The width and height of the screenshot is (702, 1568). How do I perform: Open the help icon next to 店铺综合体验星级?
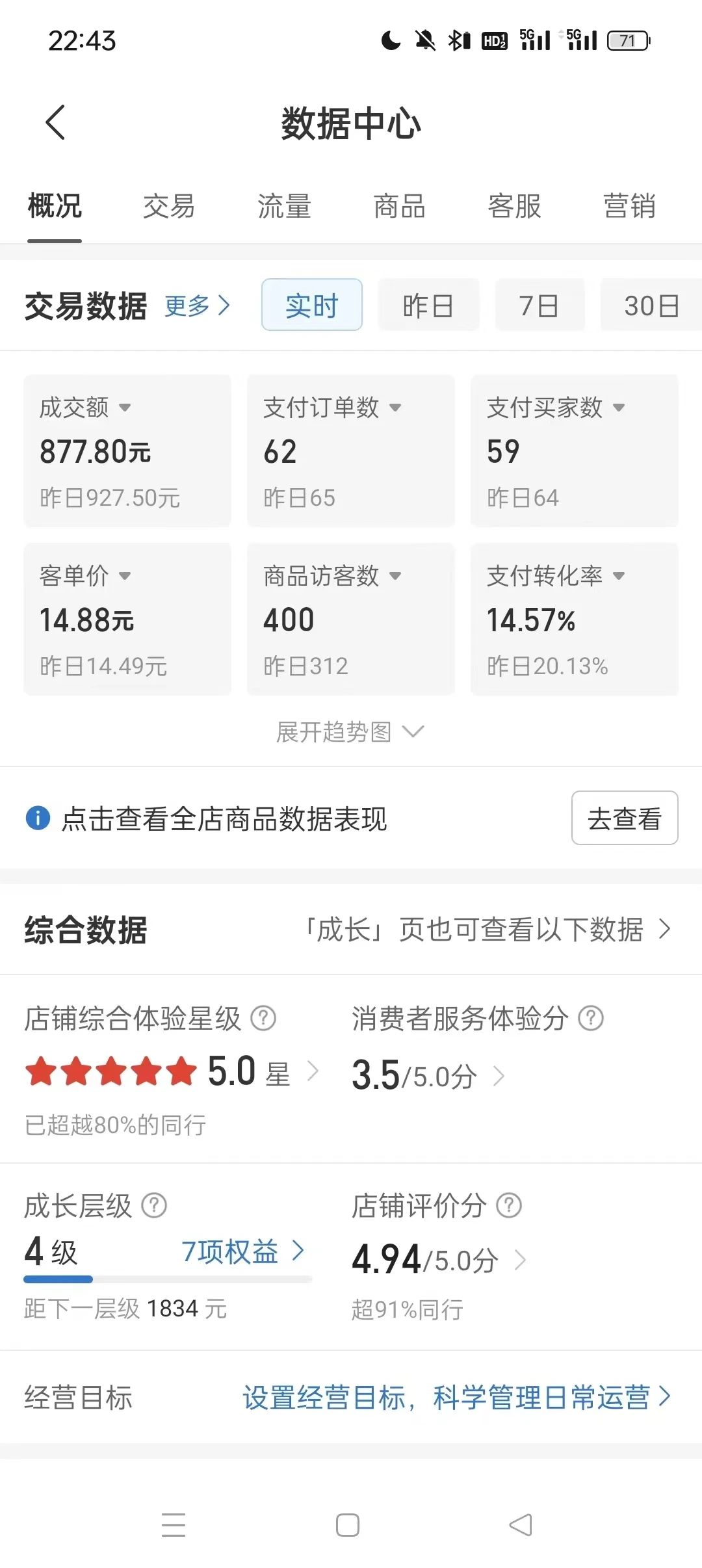(263, 1019)
